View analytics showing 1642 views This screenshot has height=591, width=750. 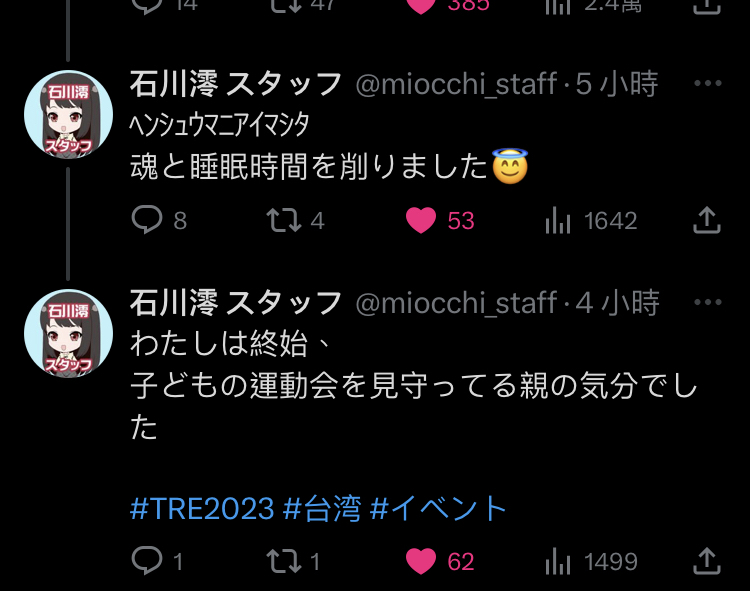(x=557, y=220)
